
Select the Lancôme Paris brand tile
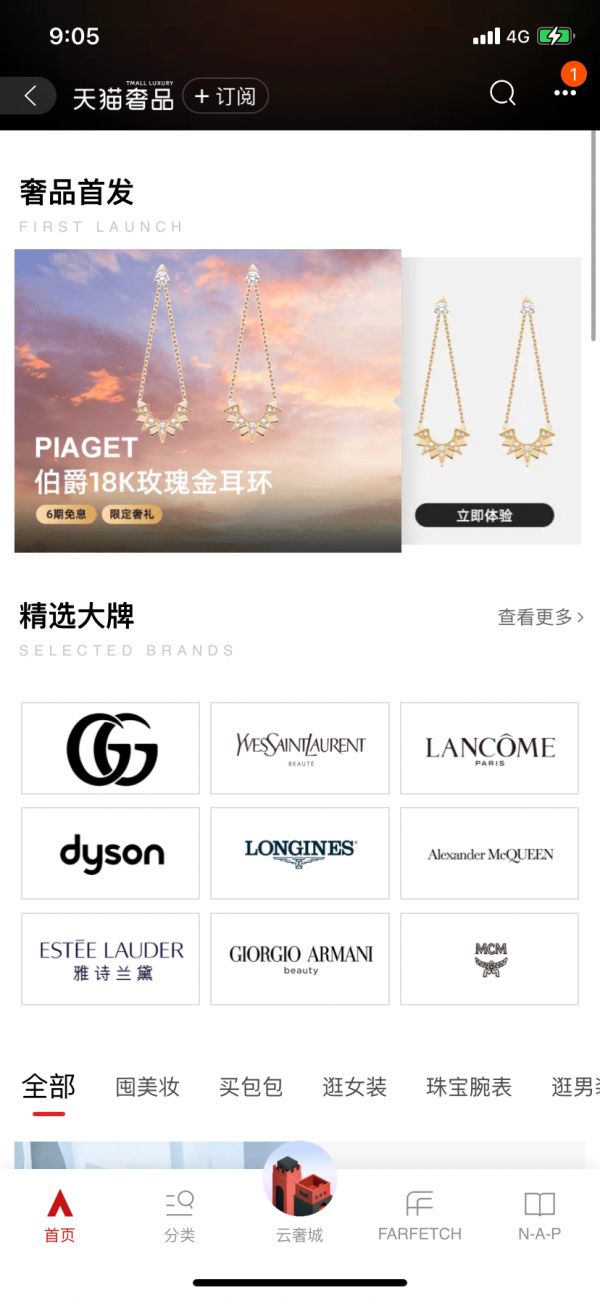click(489, 748)
